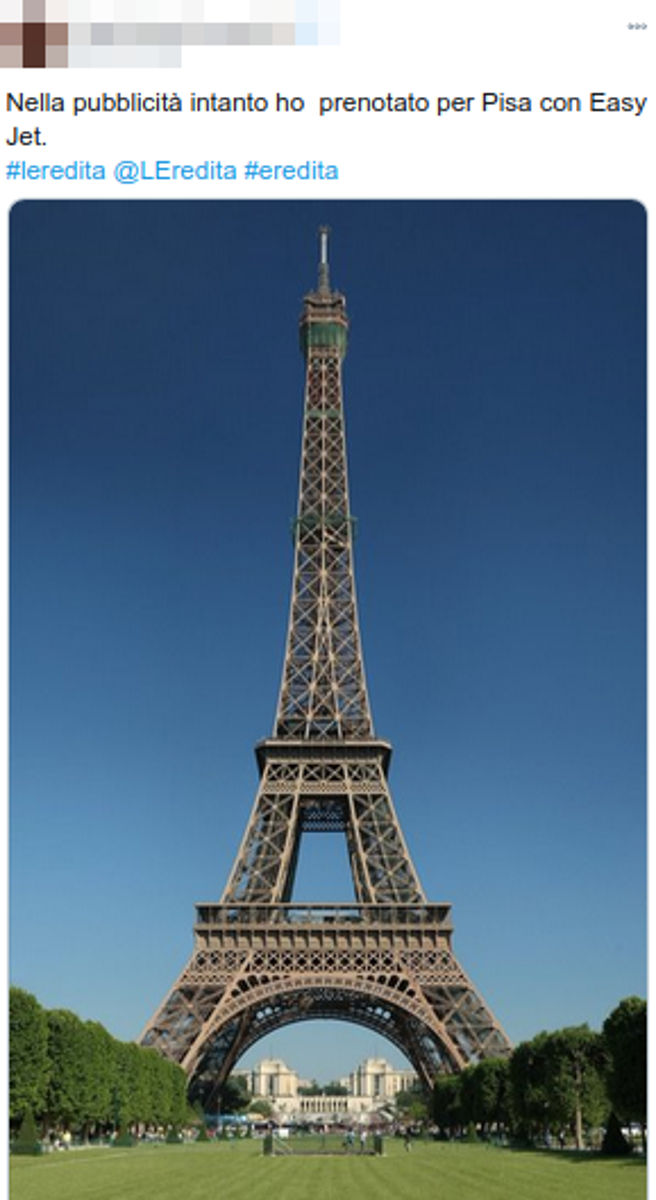This screenshot has height=1200, width=656.
Task: Open the #eredita hashtag
Action: [x=291, y=171]
